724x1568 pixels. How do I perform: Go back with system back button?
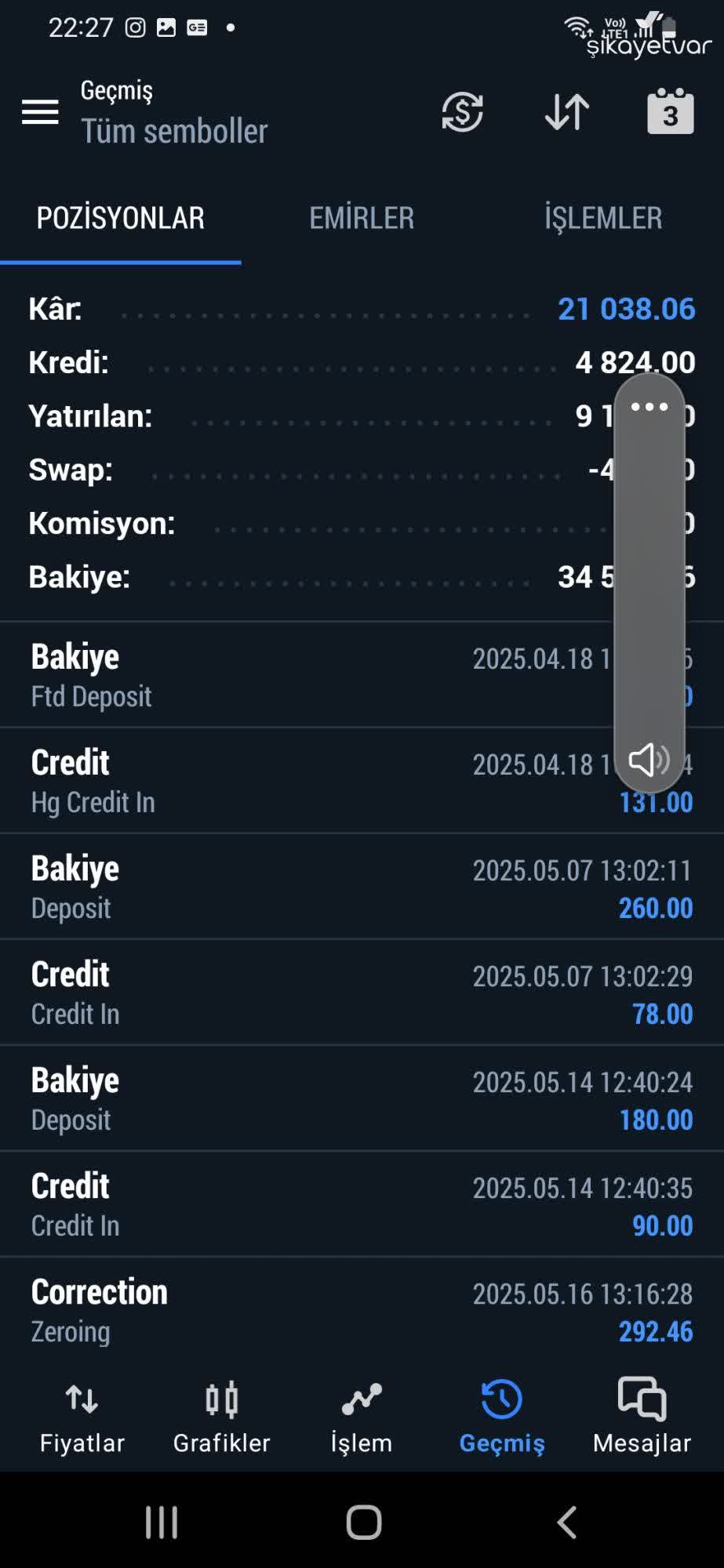(x=566, y=1523)
